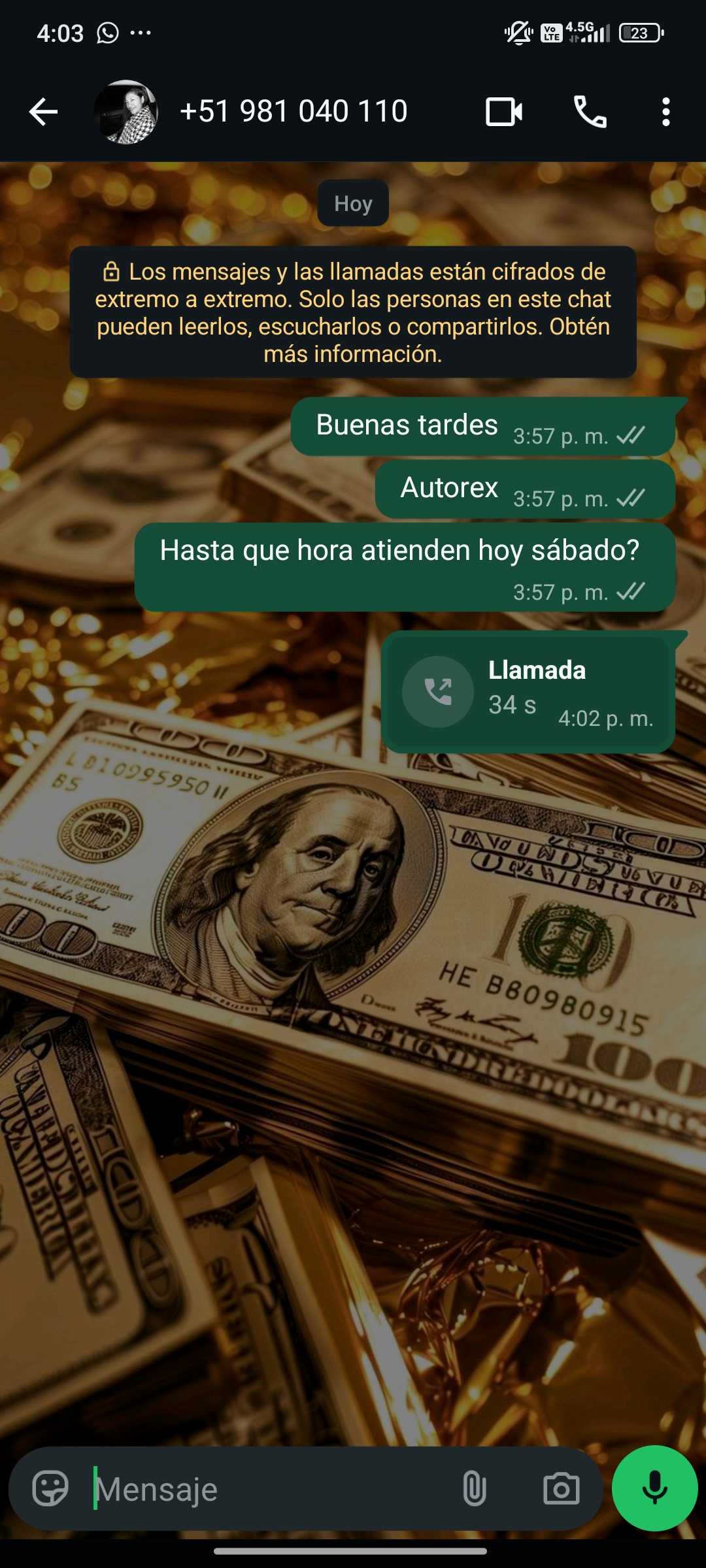Tap the microphone voice message button
706x1568 pixels.
pyautogui.click(x=654, y=1488)
